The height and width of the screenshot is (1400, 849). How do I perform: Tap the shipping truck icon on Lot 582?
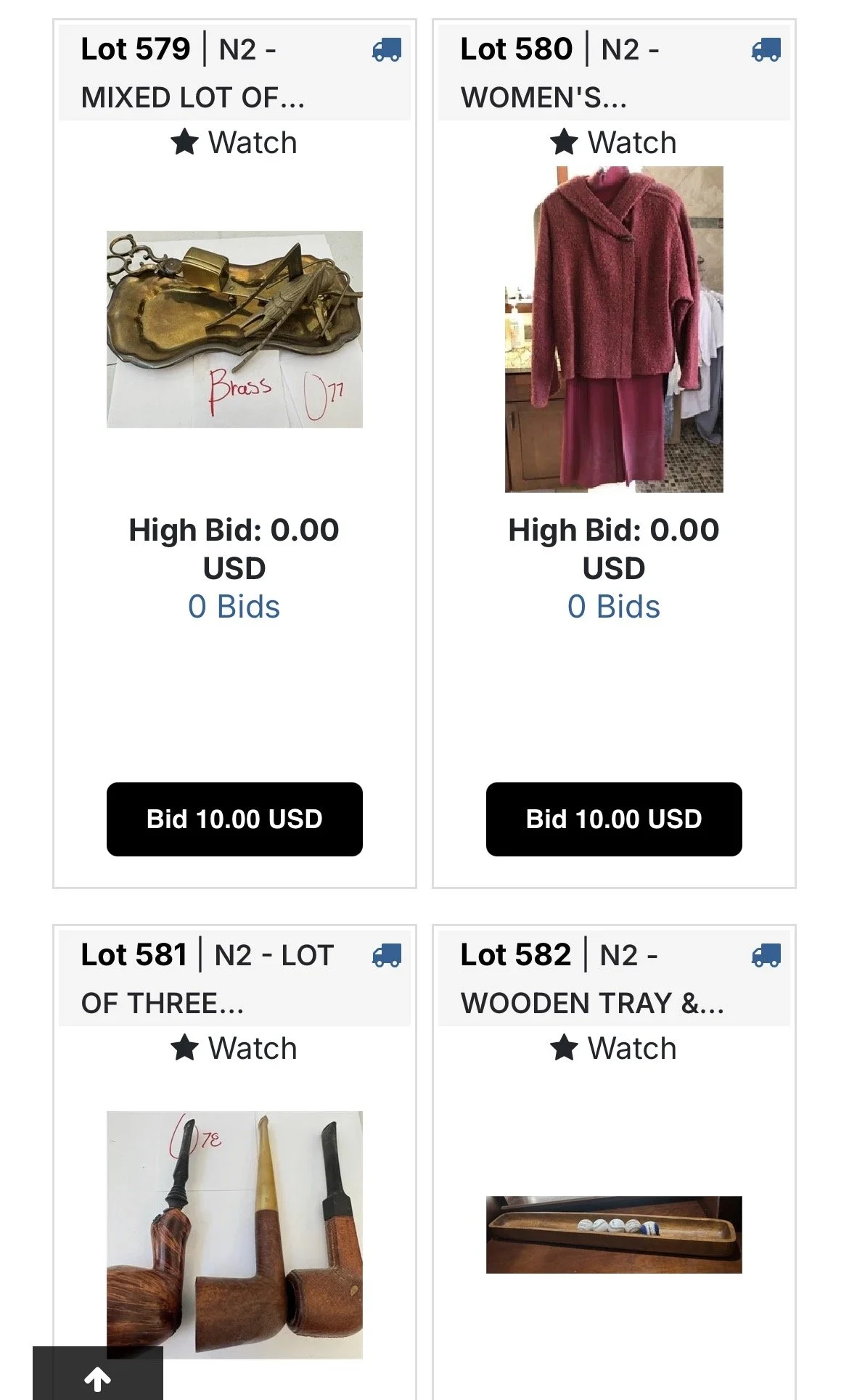point(766,956)
